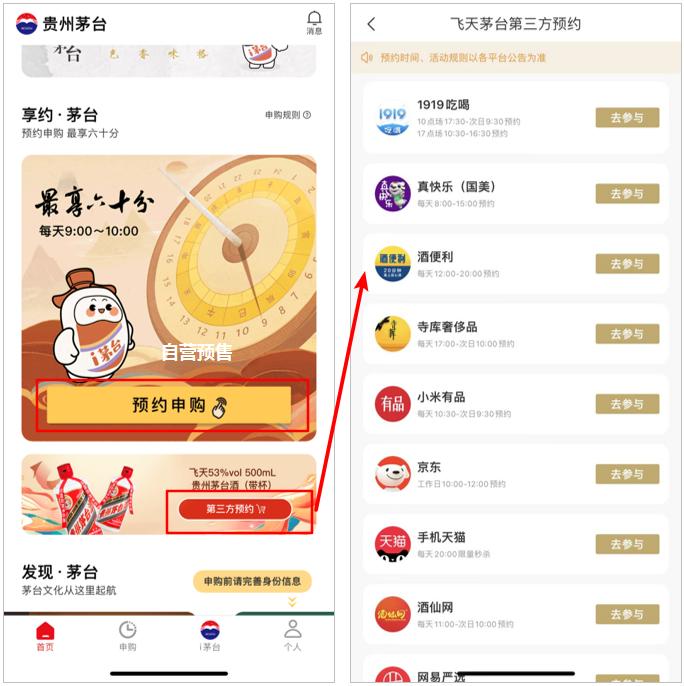Tap 去参与 for 手机天猫
Image resolution: width=684 pixels, height=686 pixels.
pyautogui.click(x=627, y=544)
